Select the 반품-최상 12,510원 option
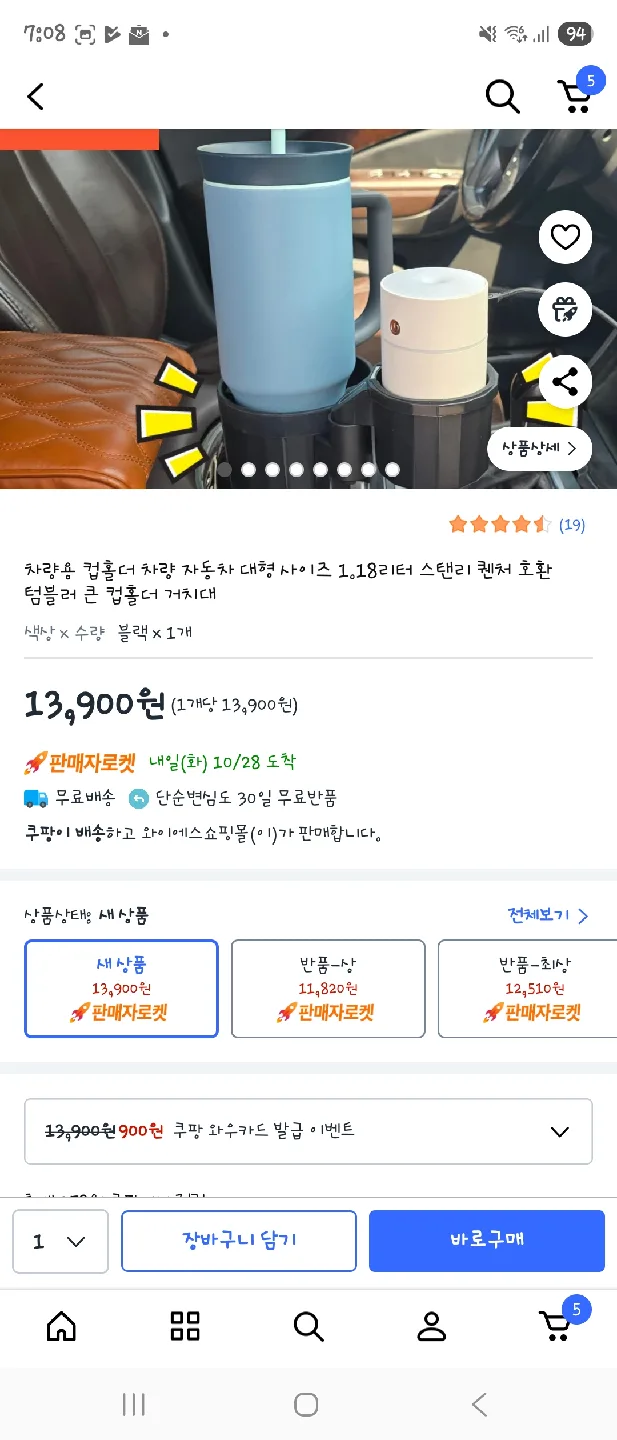617x1440 pixels. pos(530,988)
